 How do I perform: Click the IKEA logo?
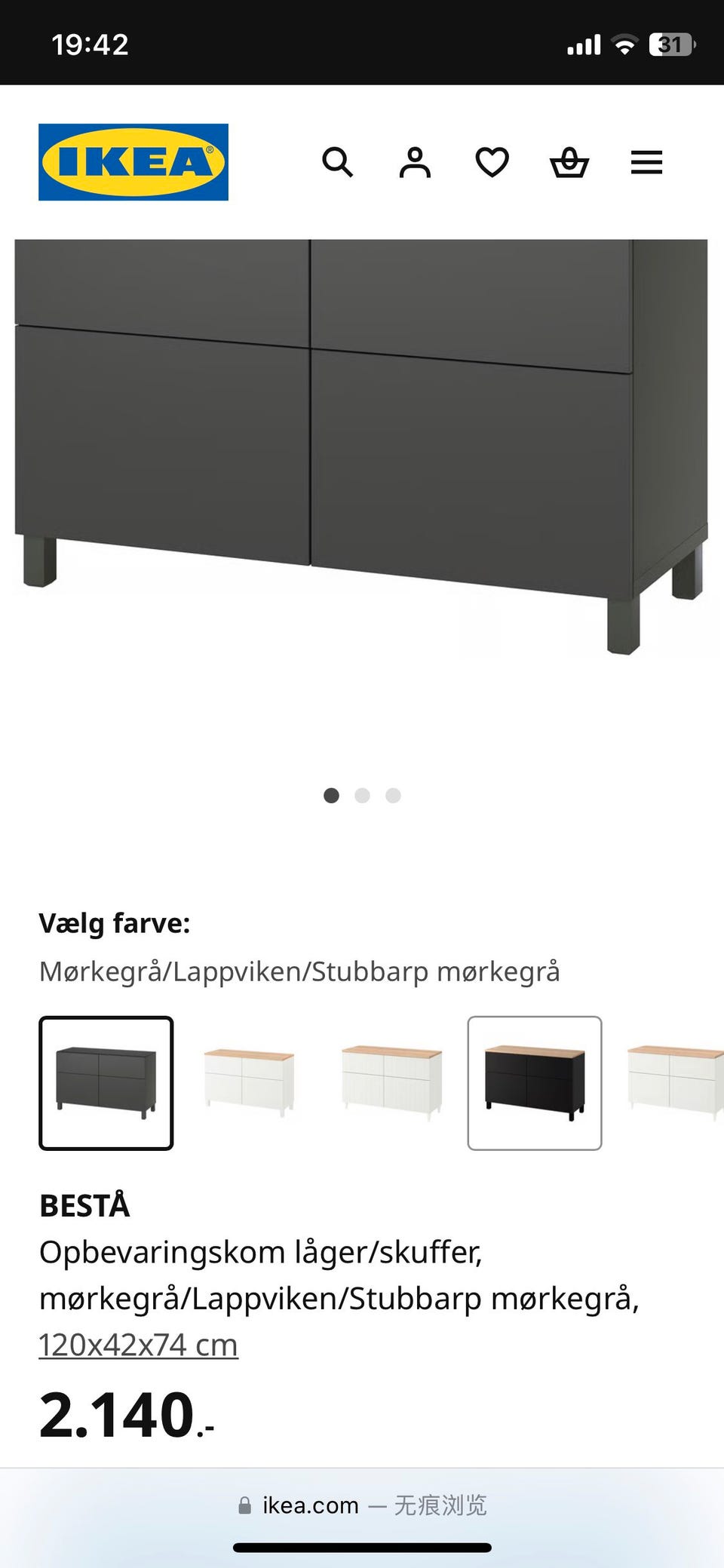(133, 161)
